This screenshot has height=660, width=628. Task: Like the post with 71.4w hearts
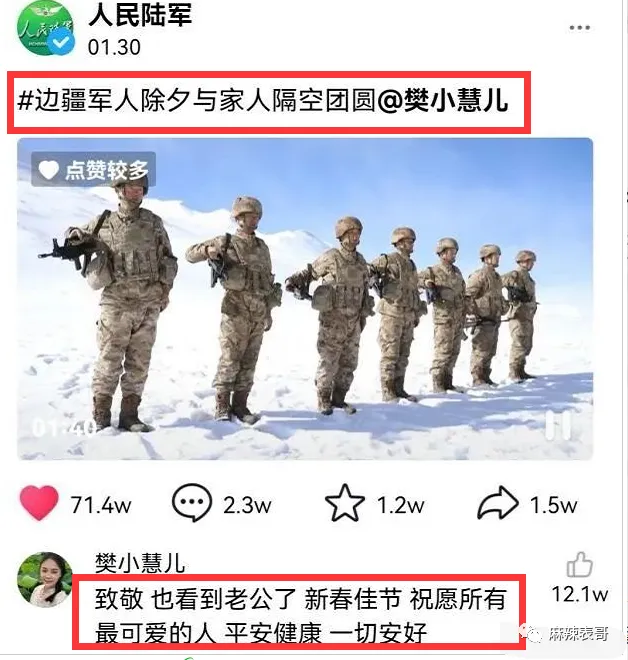40,505
